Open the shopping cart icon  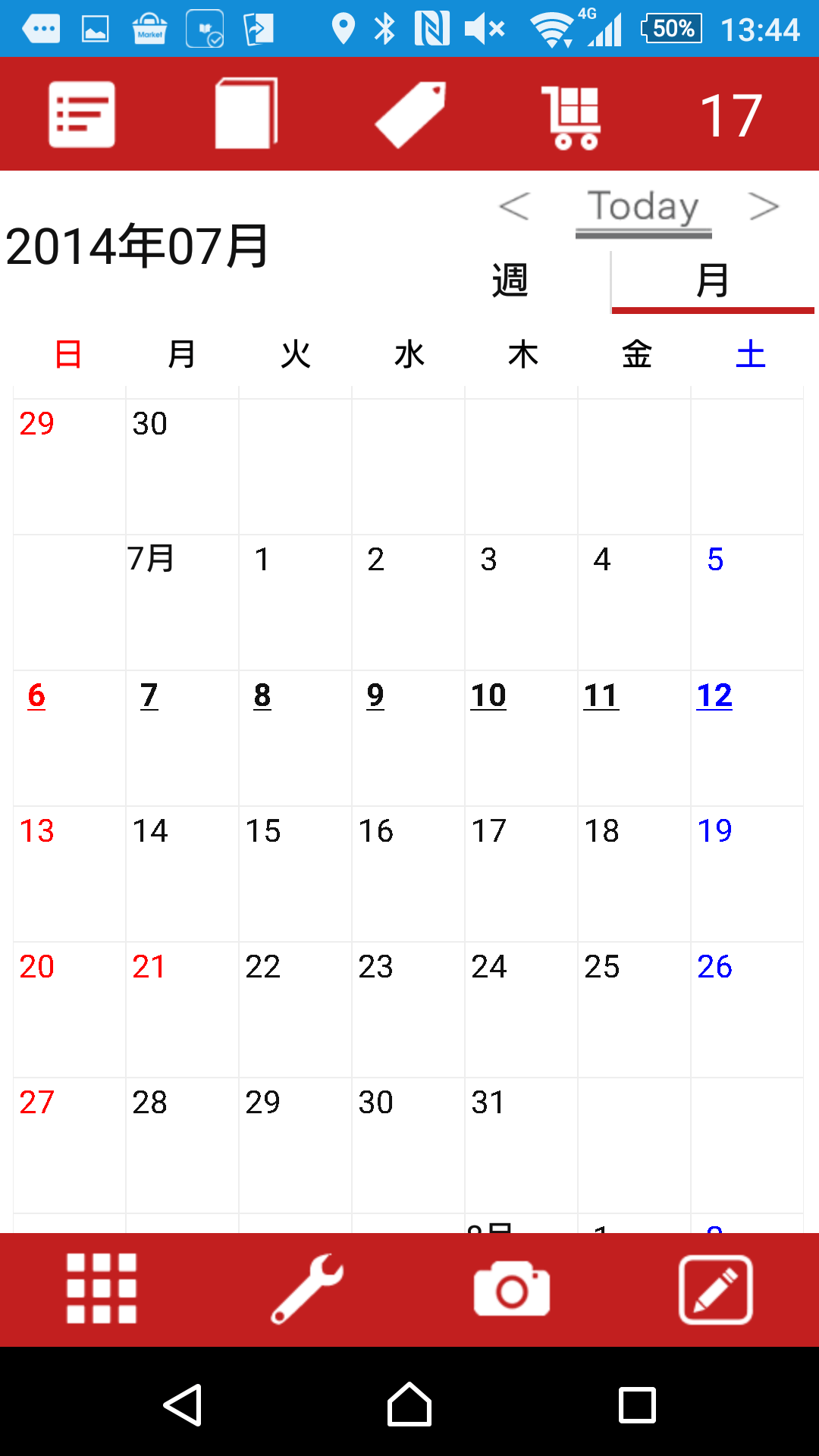[x=572, y=117]
